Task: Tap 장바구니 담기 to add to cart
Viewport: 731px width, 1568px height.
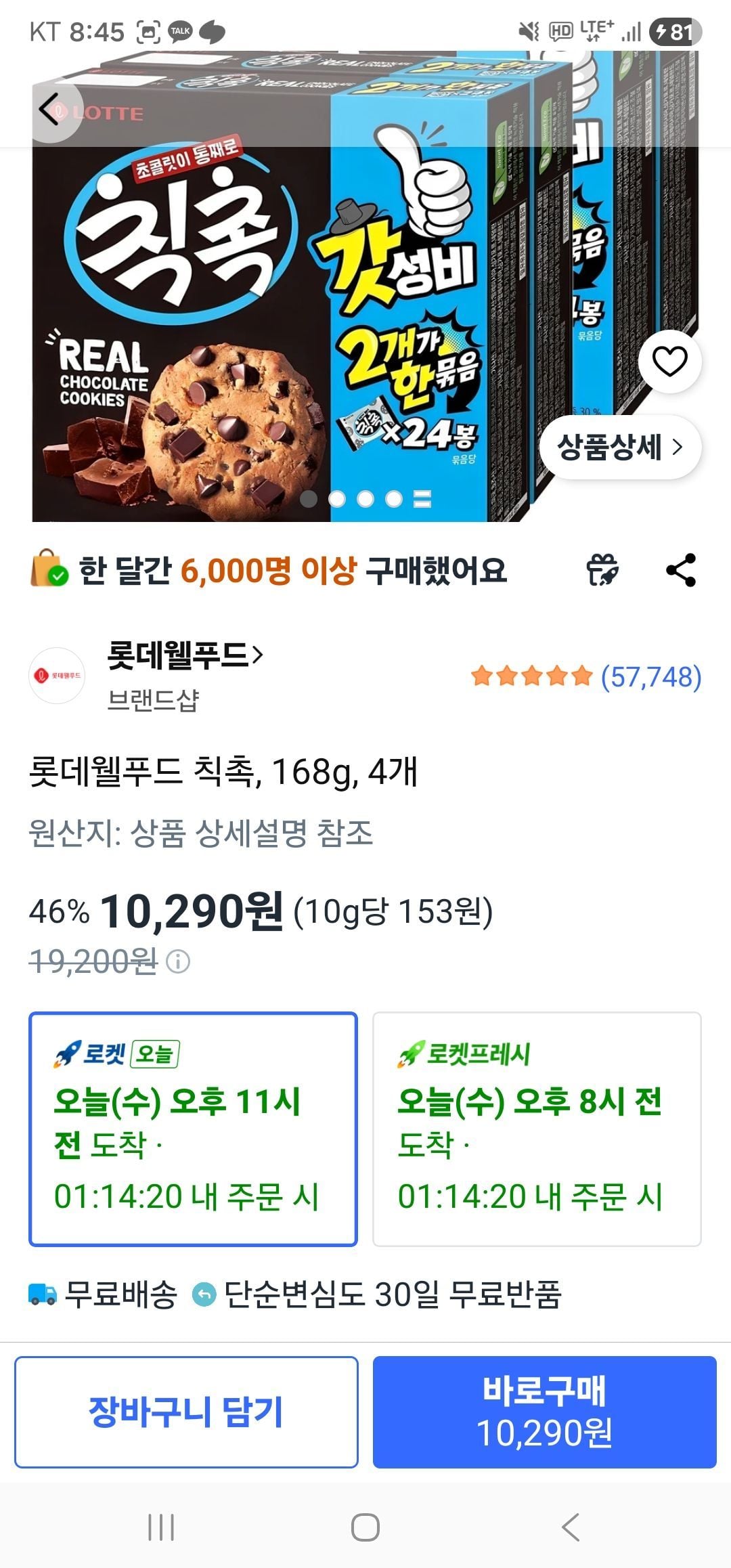Action: coord(186,1412)
